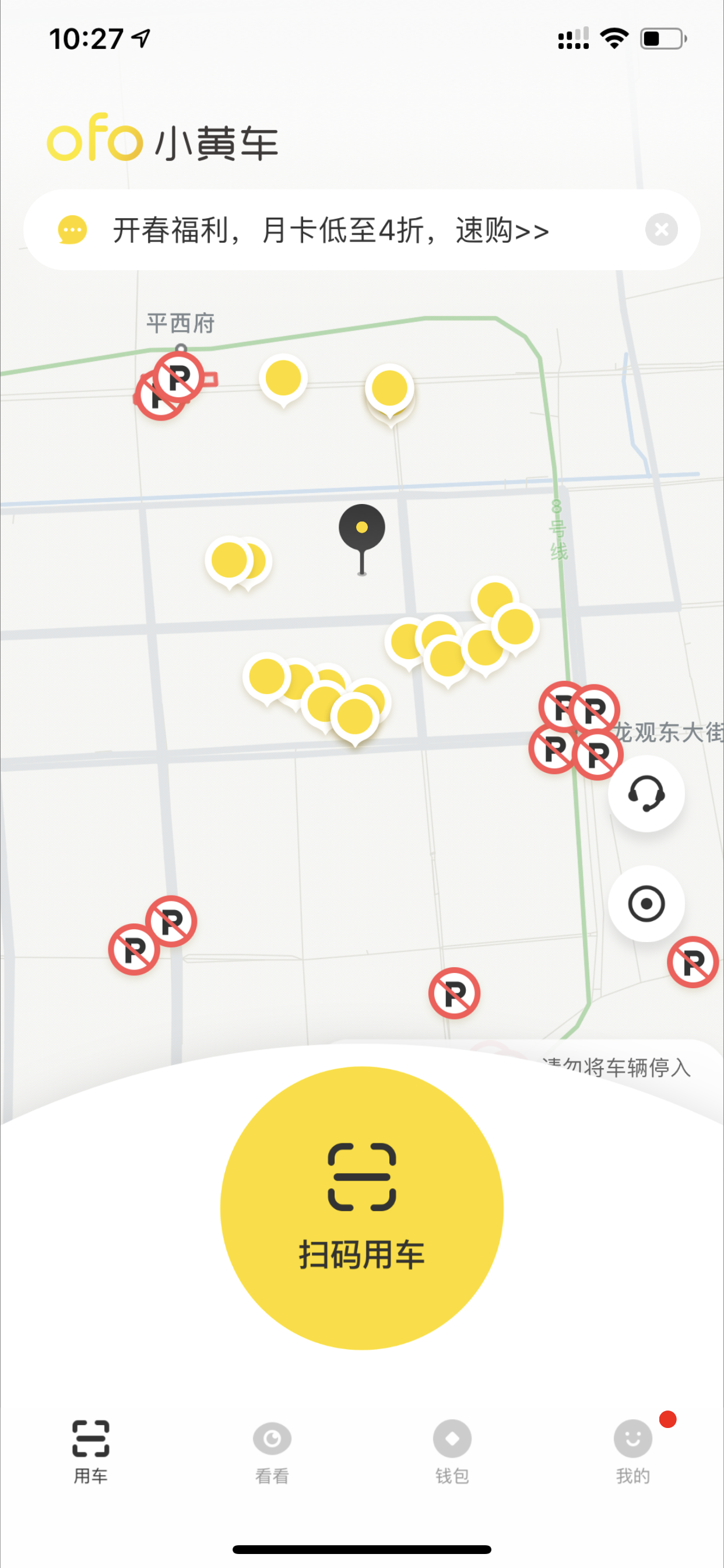724x1568 pixels.
Task: Open the 开春福利 monthly card offer
Action: (x=331, y=230)
